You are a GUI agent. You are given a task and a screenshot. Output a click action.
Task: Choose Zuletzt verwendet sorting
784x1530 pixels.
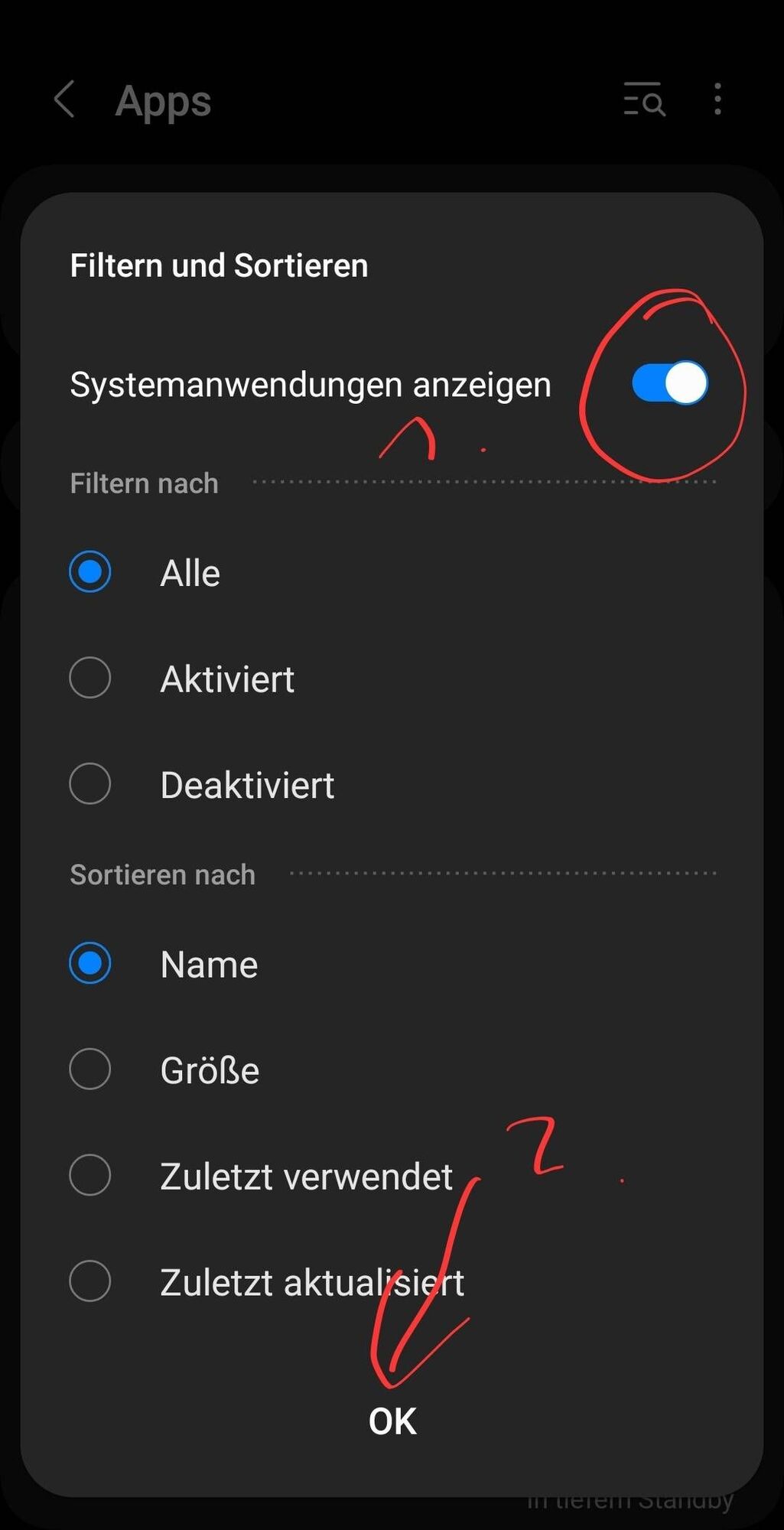click(90, 1176)
